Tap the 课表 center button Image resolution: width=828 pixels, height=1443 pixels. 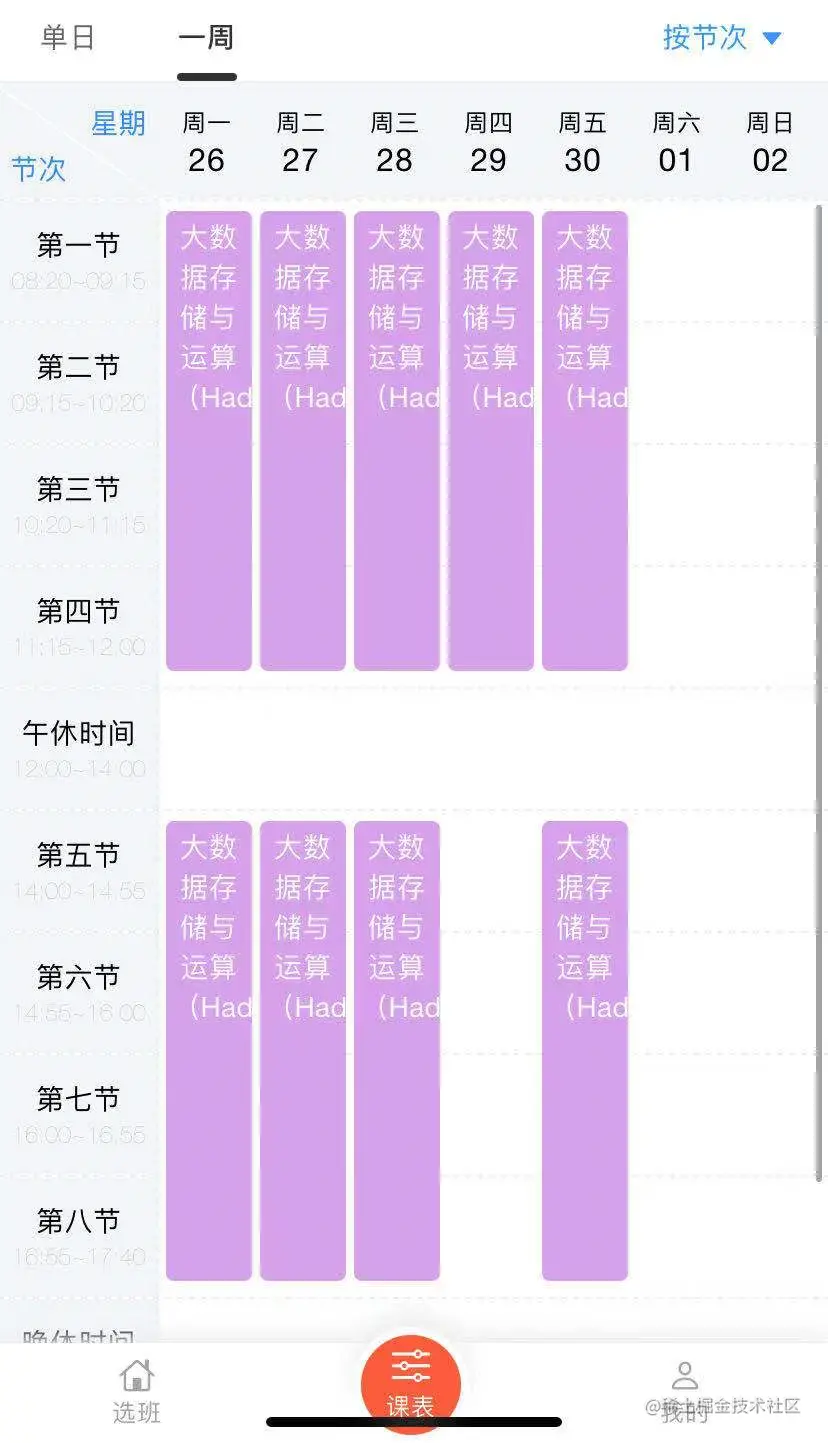[410, 1384]
